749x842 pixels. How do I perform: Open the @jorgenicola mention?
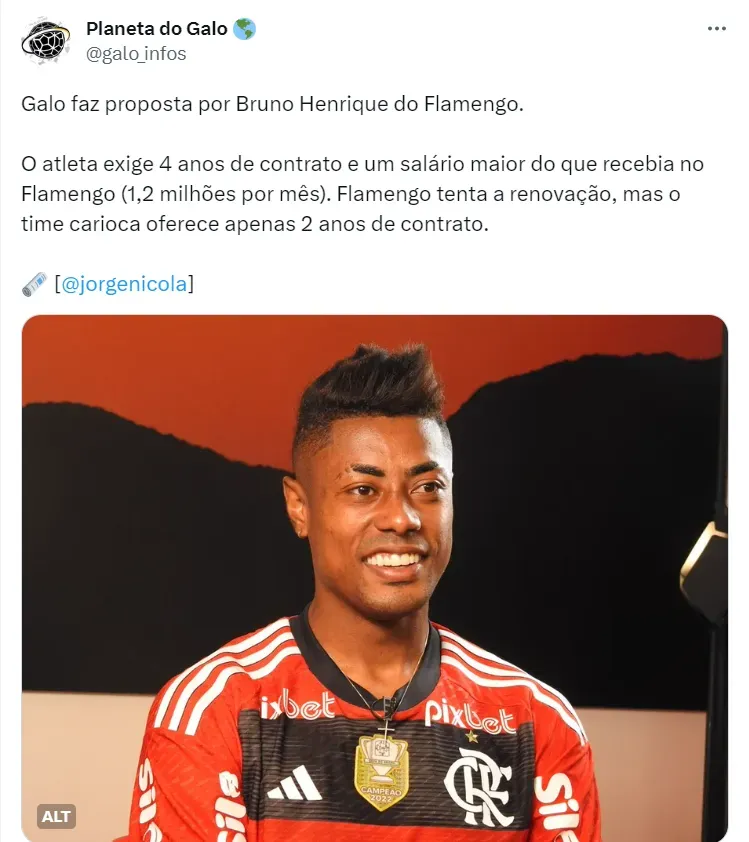click(x=124, y=284)
